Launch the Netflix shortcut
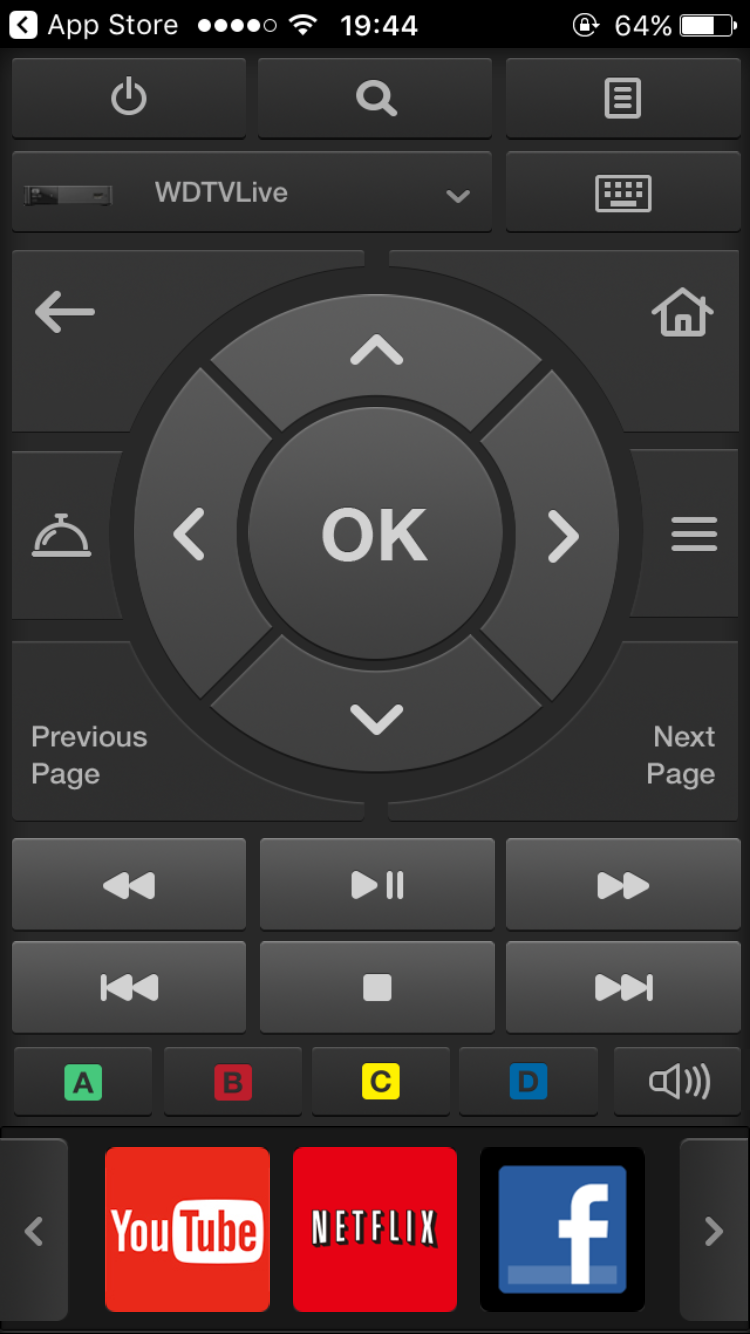 click(375, 1229)
